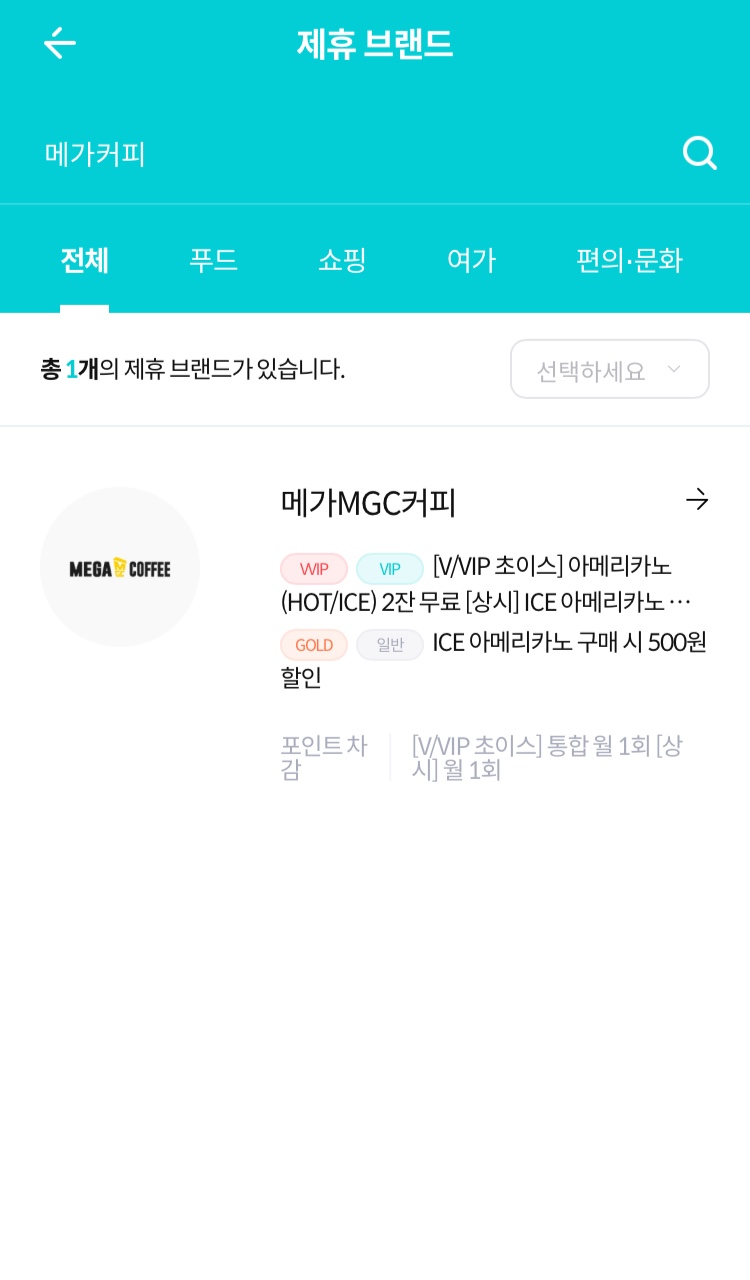Go back using the arrow icon

point(60,43)
